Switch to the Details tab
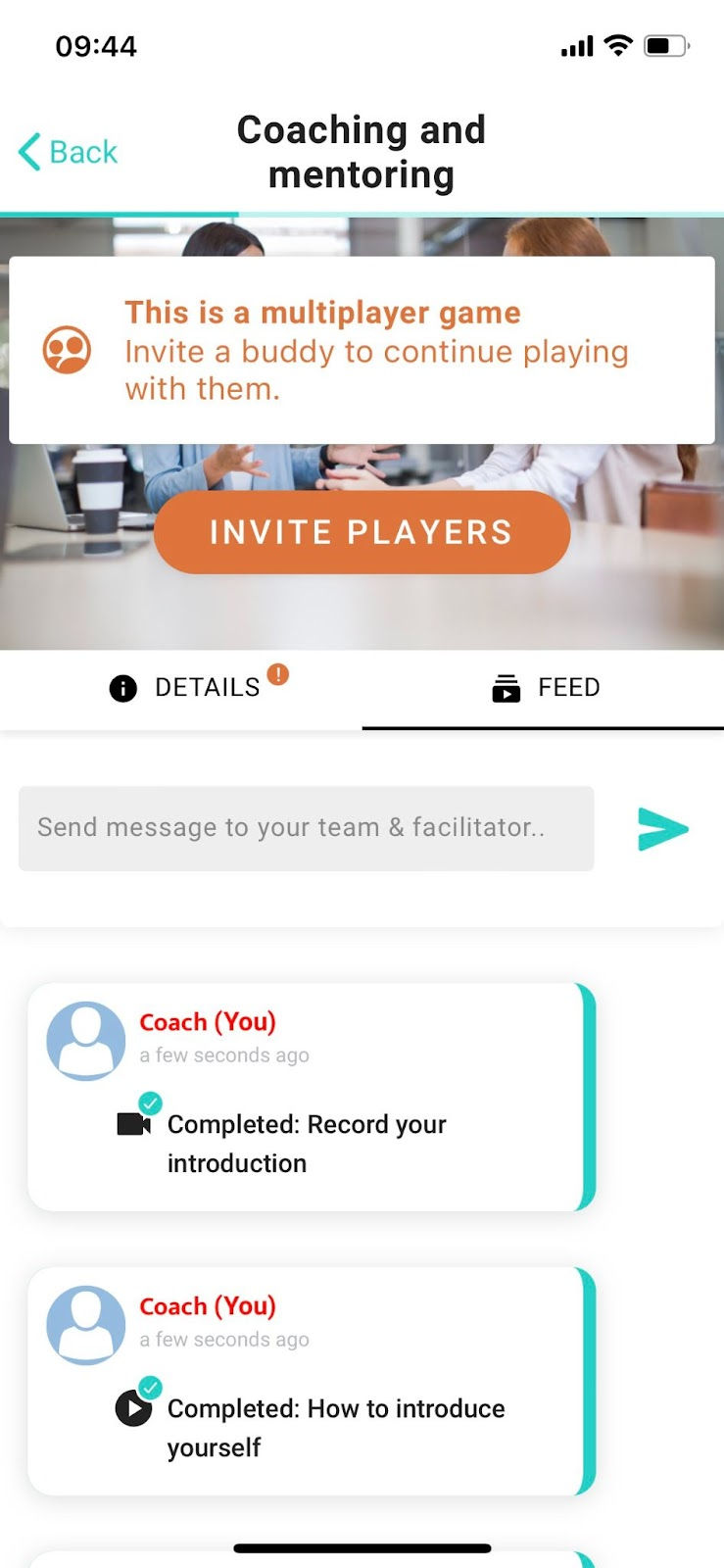 click(x=181, y=688)
